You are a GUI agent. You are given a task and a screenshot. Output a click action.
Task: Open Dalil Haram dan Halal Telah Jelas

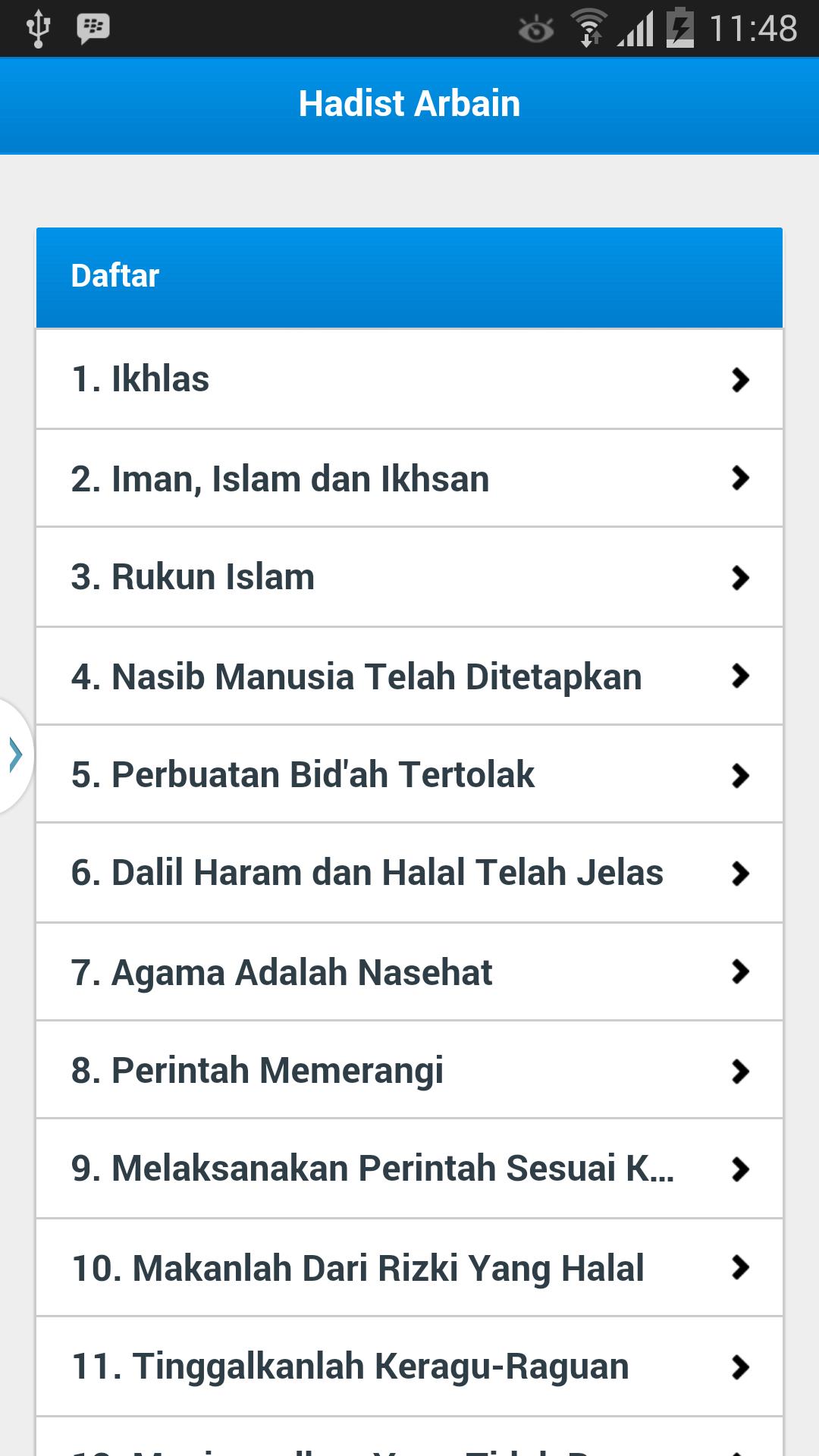pos(409,873)
